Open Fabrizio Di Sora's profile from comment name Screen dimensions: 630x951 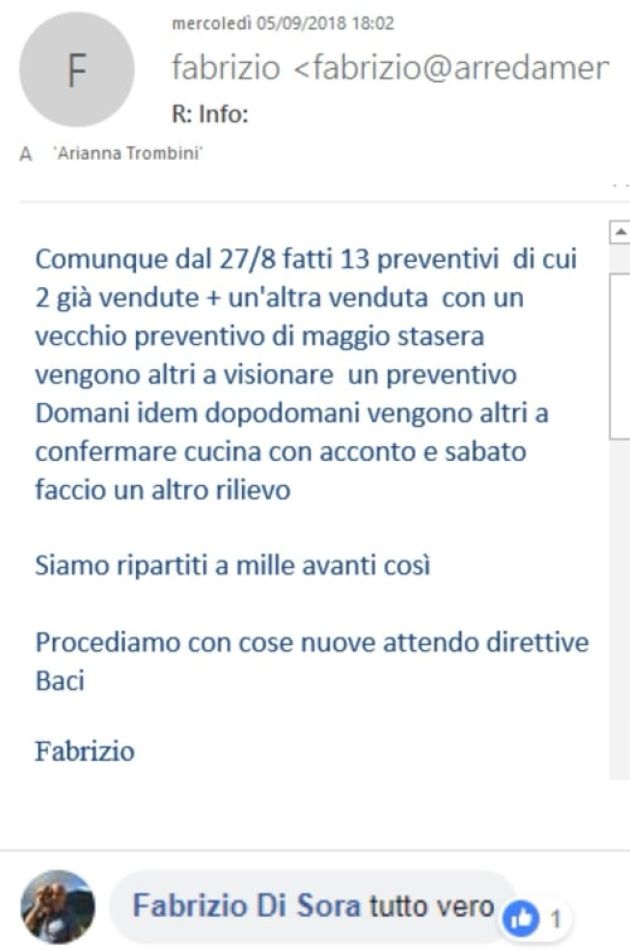pos(246,906)
